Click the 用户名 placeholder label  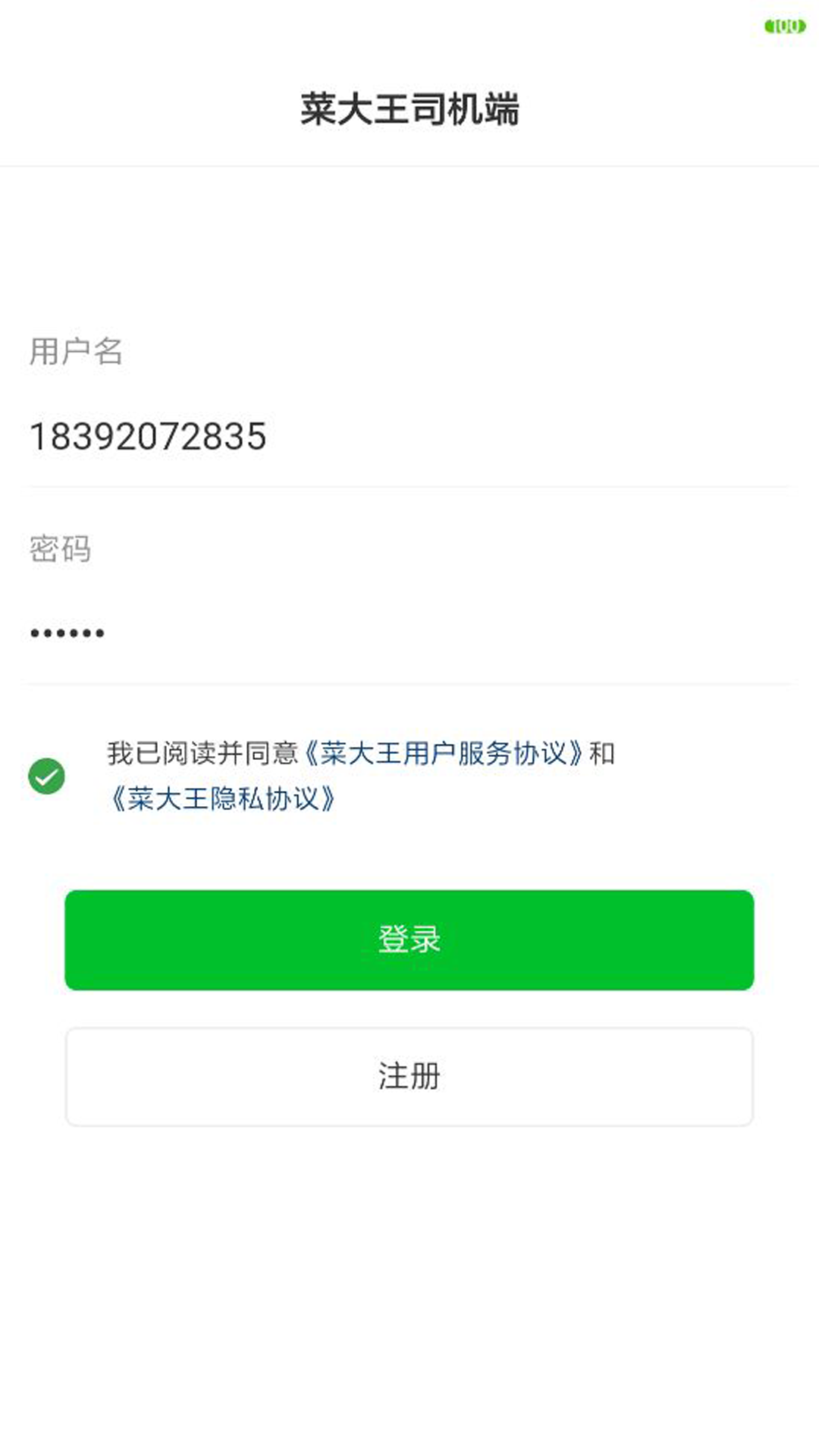click(x=77, y=351)
